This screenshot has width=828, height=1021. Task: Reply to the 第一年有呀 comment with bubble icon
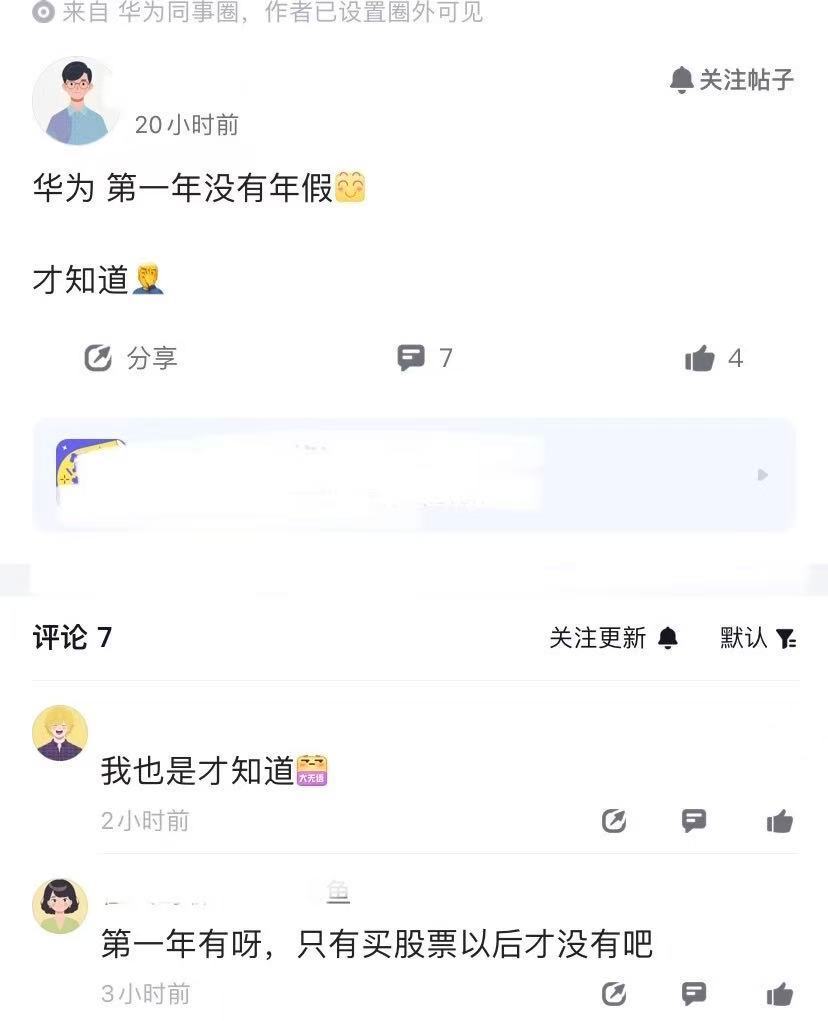pos(694,993)
